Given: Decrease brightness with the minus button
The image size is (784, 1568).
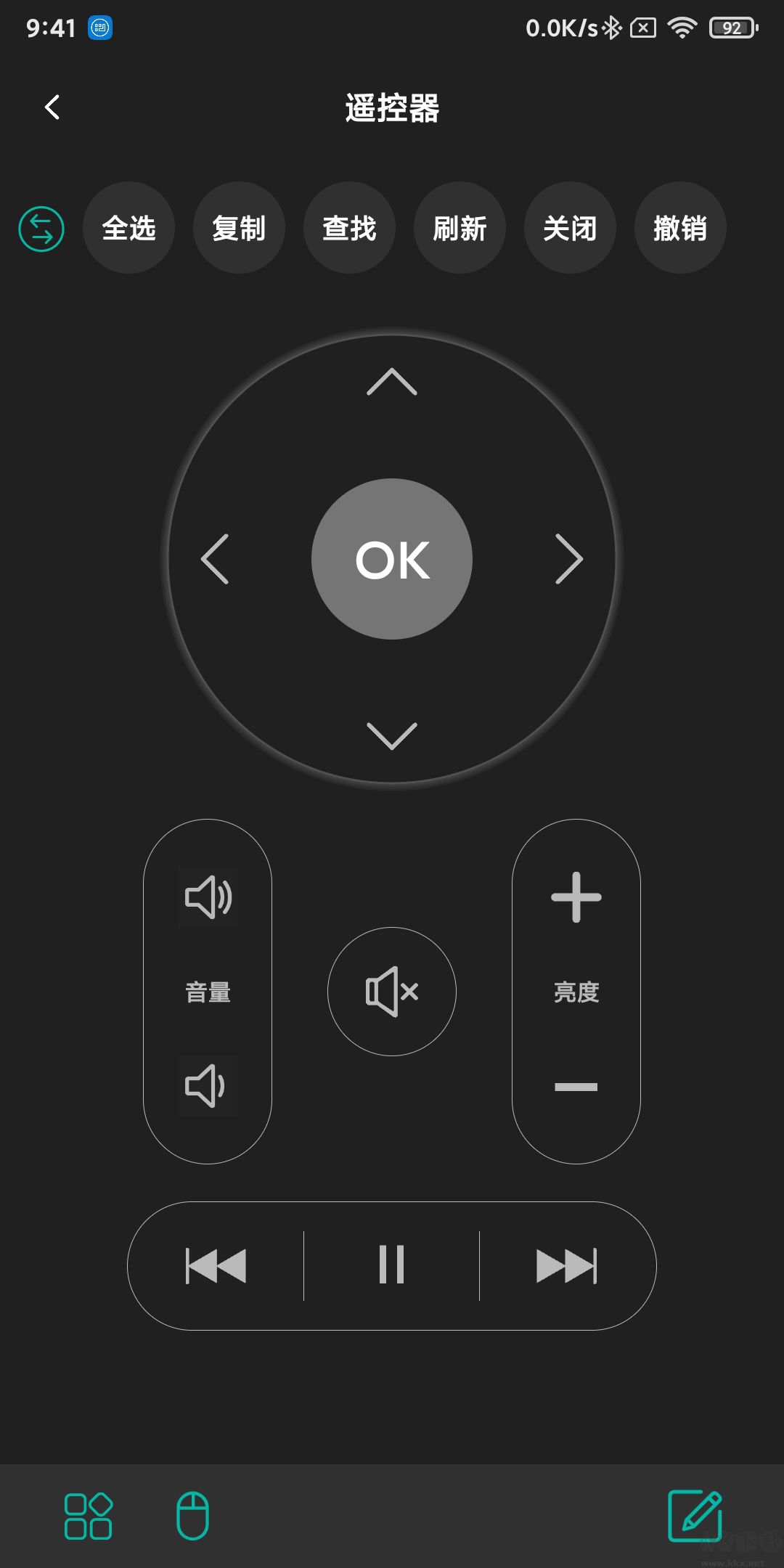Looking at the screenshot, I should [576, 1087].
